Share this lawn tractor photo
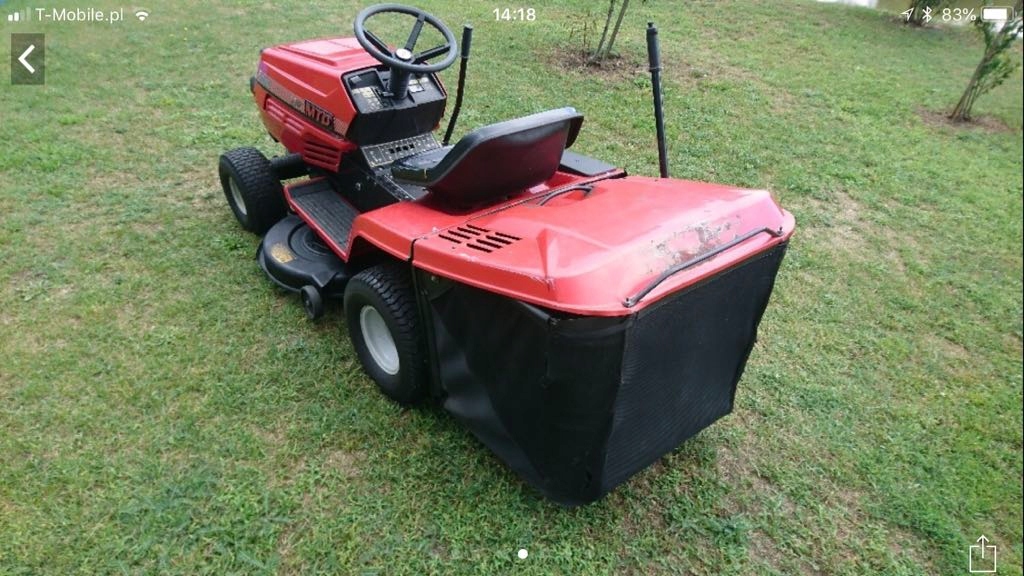The width and height of the screenshot is (1024, 576). pos(982,553)
